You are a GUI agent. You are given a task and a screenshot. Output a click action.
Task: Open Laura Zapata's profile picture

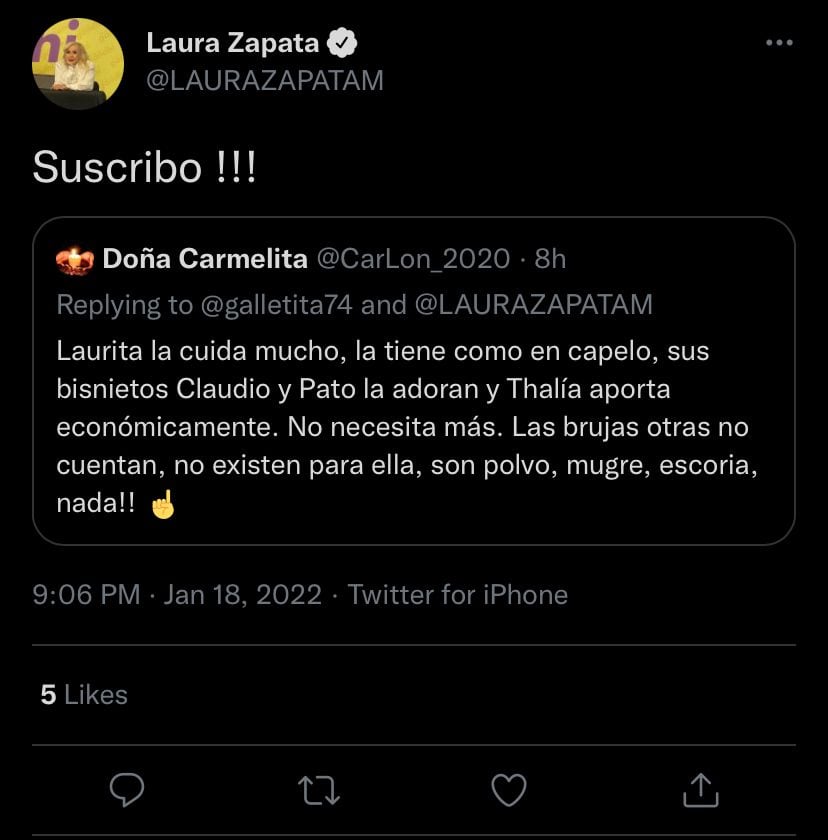pyautogui.click(x=78, y=63)
